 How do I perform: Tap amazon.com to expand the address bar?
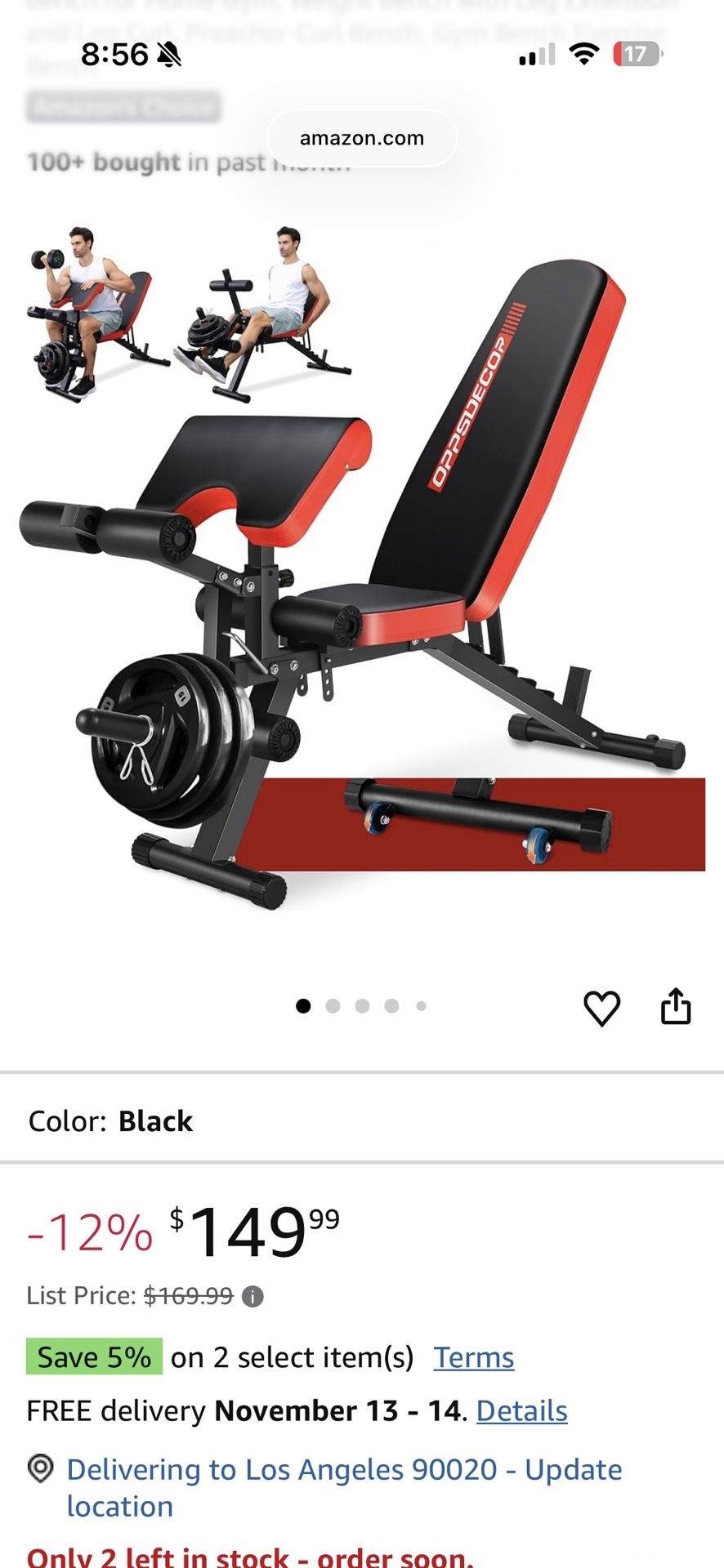coord(360,138)
